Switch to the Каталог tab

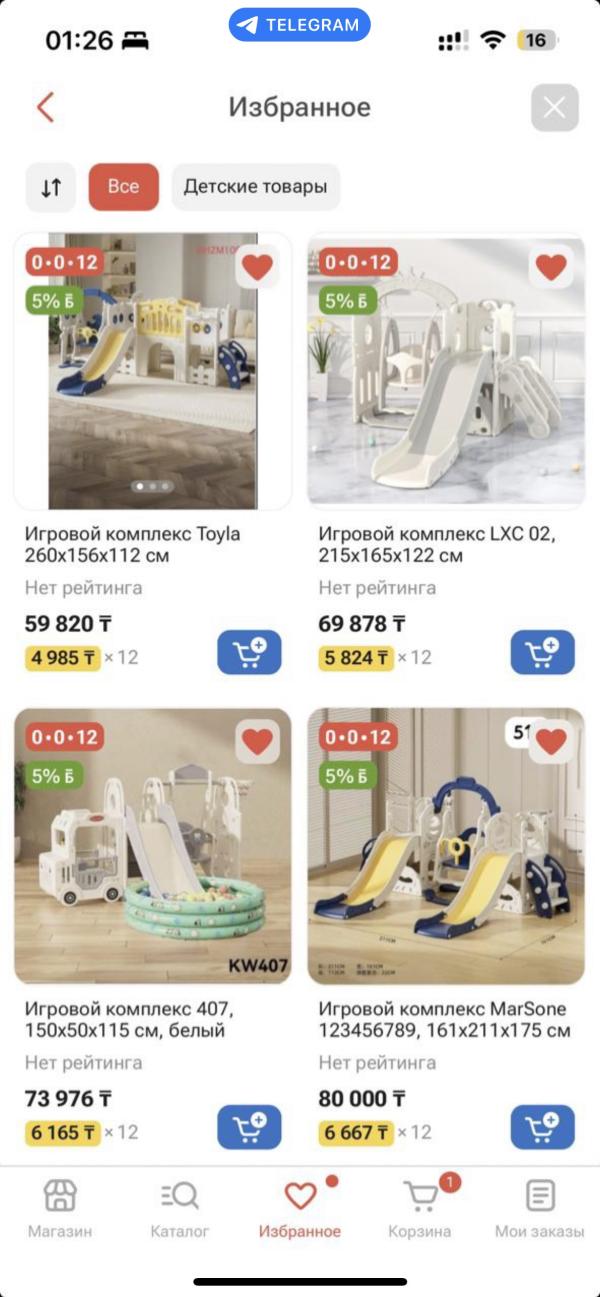180,1207
